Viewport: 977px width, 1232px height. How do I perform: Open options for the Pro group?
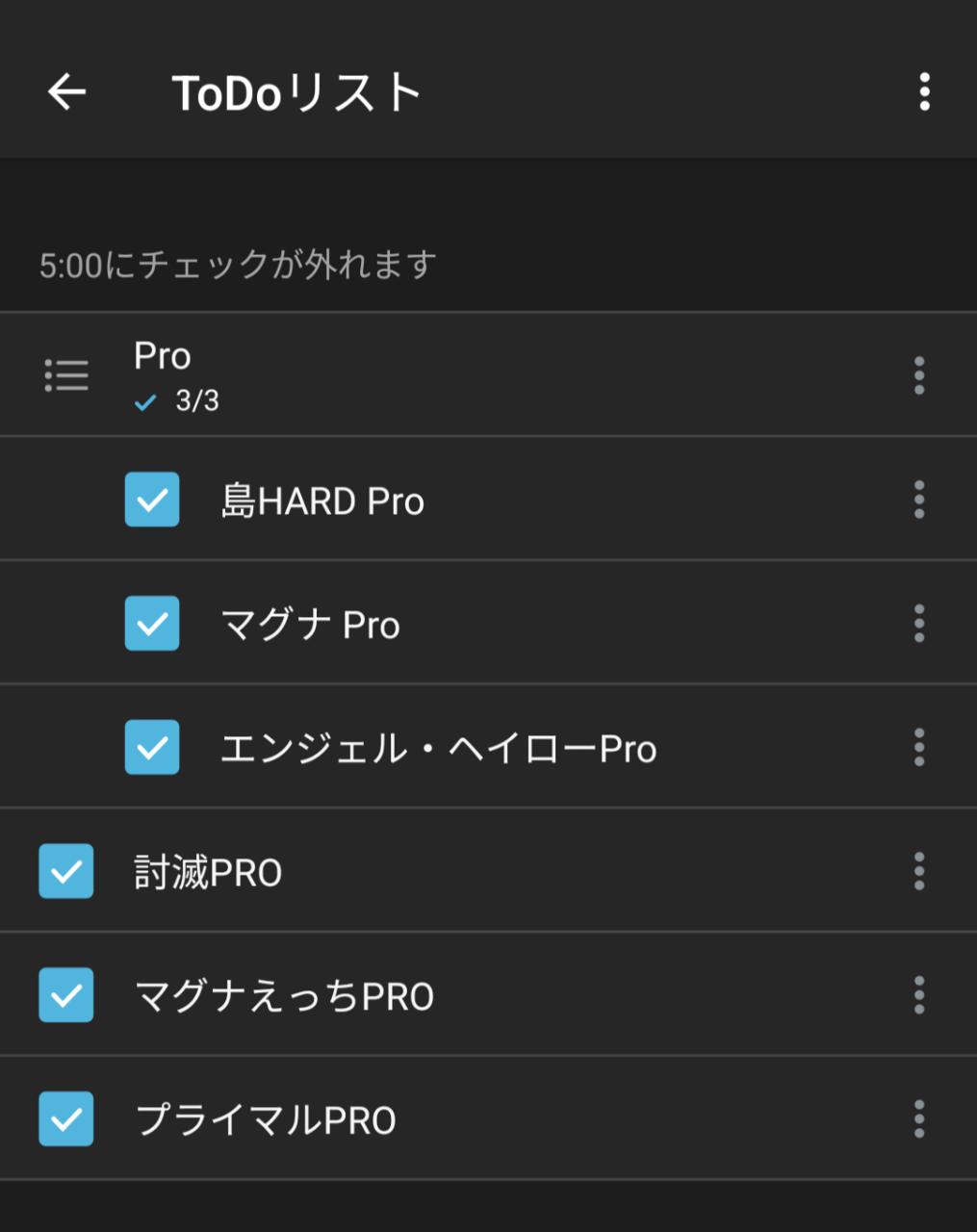pos(919,375)
